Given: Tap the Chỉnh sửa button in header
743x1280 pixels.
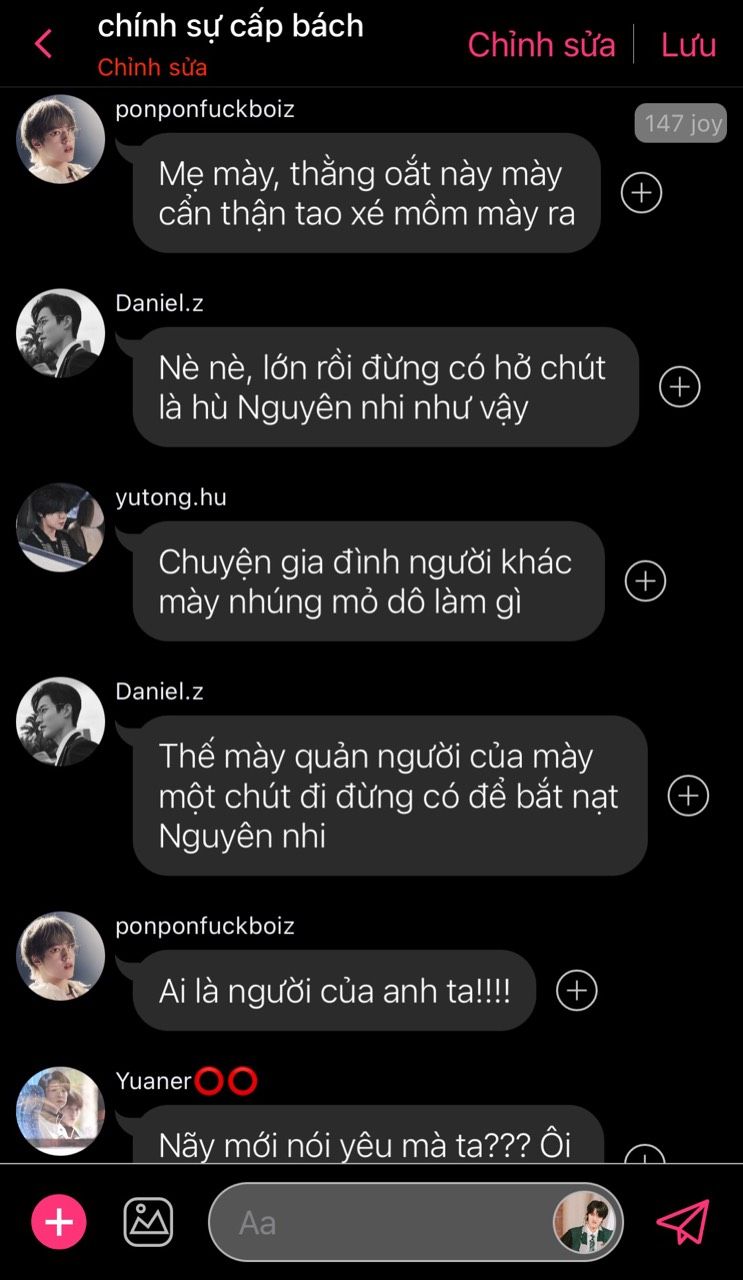Looking at the screenshot, I should [541, 44].
